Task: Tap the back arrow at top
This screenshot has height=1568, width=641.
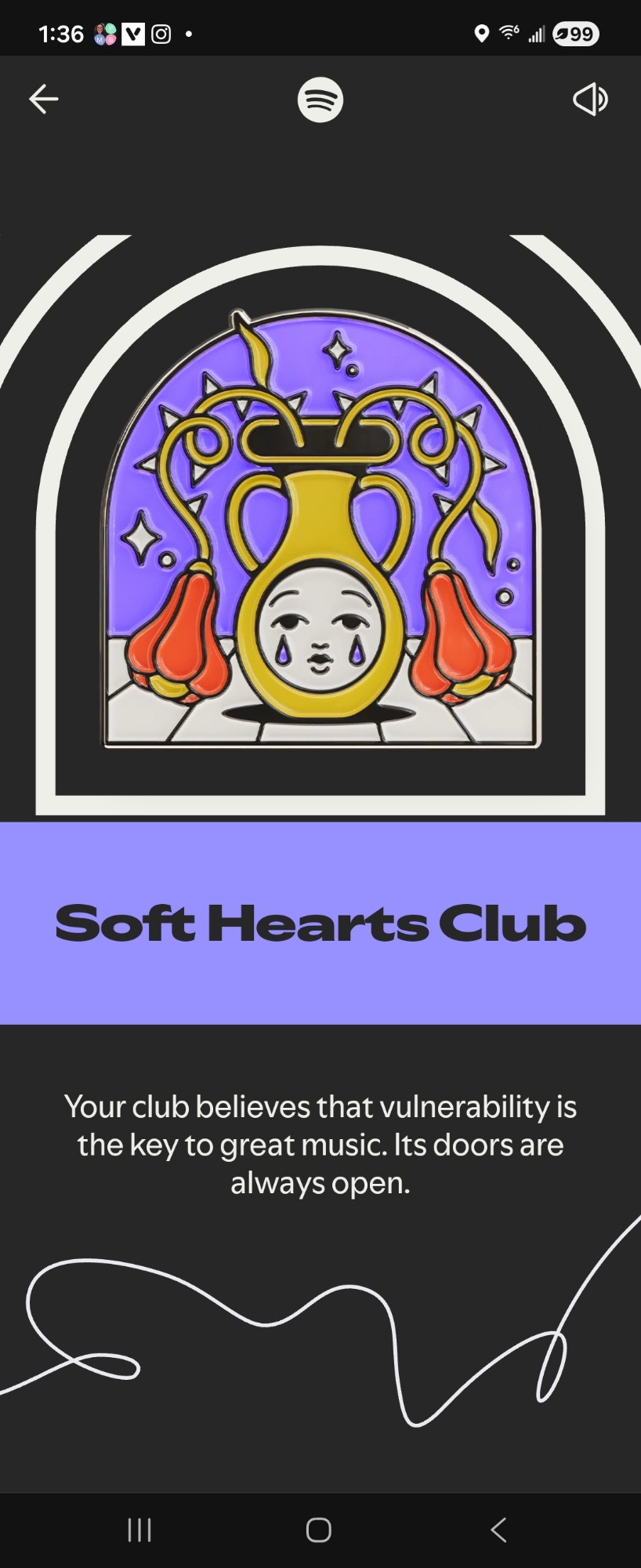Action: [44, 99]
